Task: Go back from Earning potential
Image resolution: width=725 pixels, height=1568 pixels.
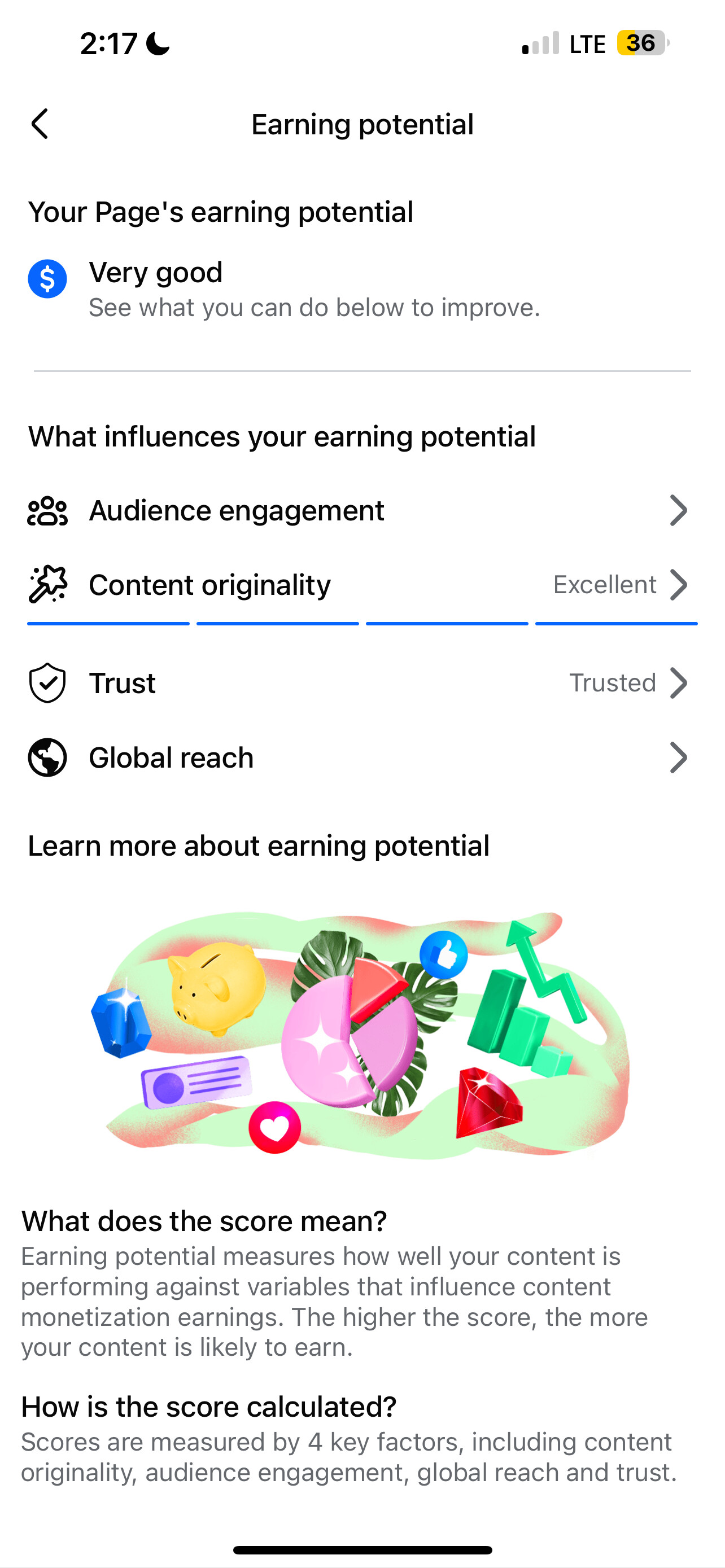Action: pos(40,124)
